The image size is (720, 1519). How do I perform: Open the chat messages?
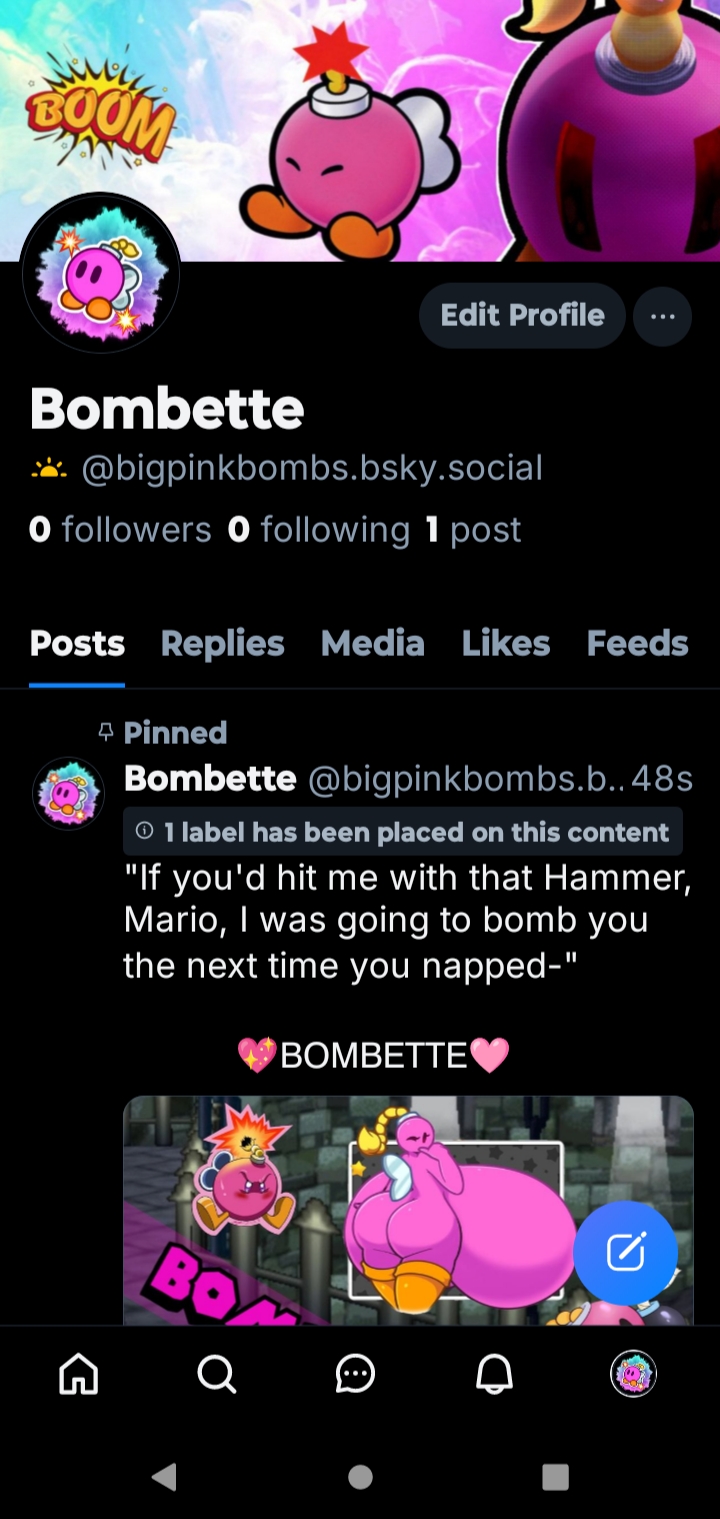(x=355, y=1374)
